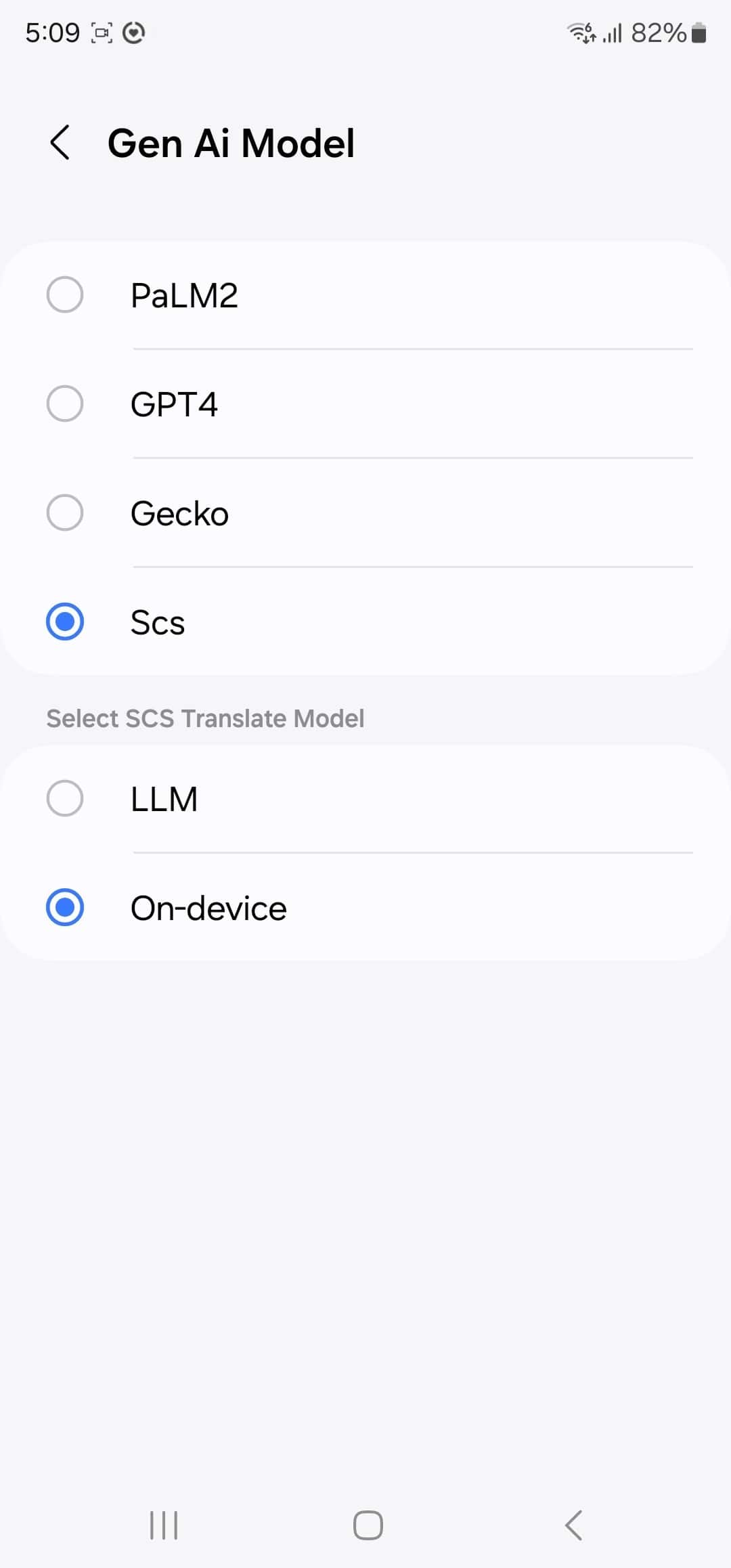Image resolution: width=731 pixels, height=1568 pixels.
Task: Select the PaLM2 model
Action: [65, 294]
